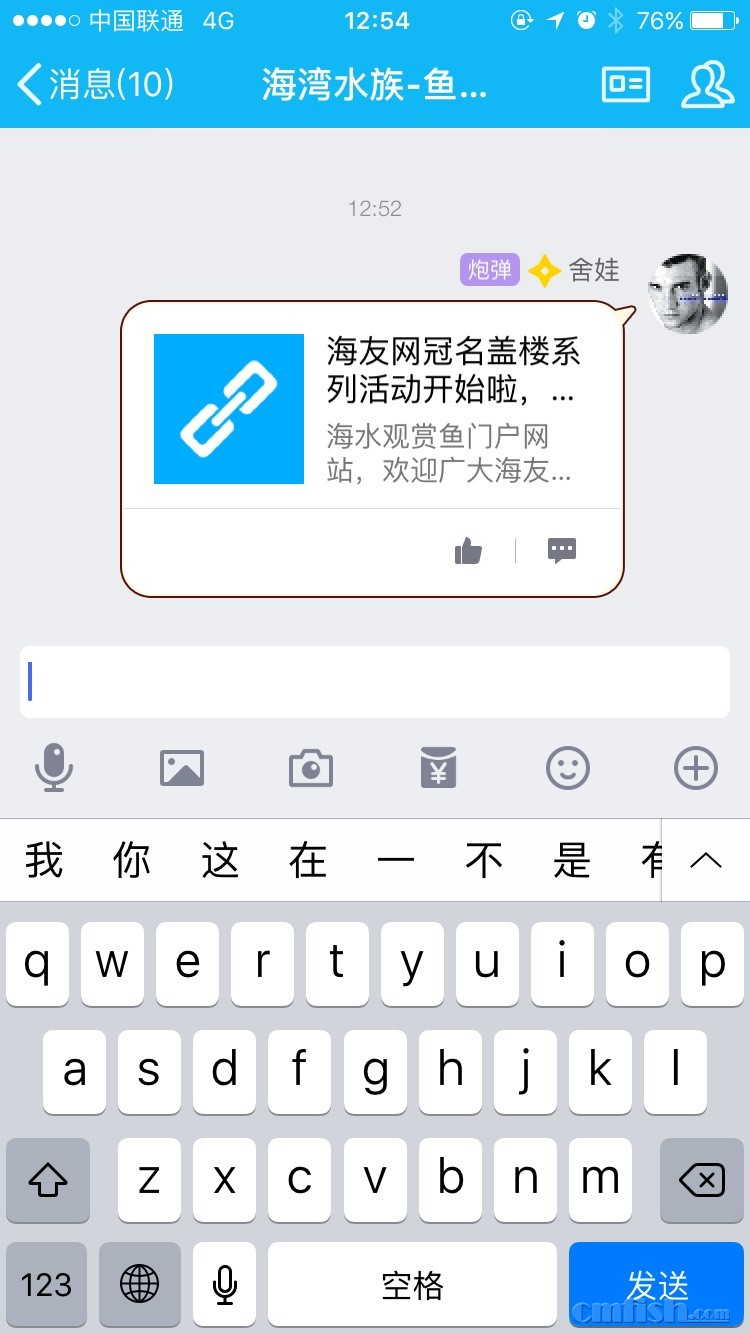Send a red packet
Screen dimensions: 750x1334
[439, 768]
